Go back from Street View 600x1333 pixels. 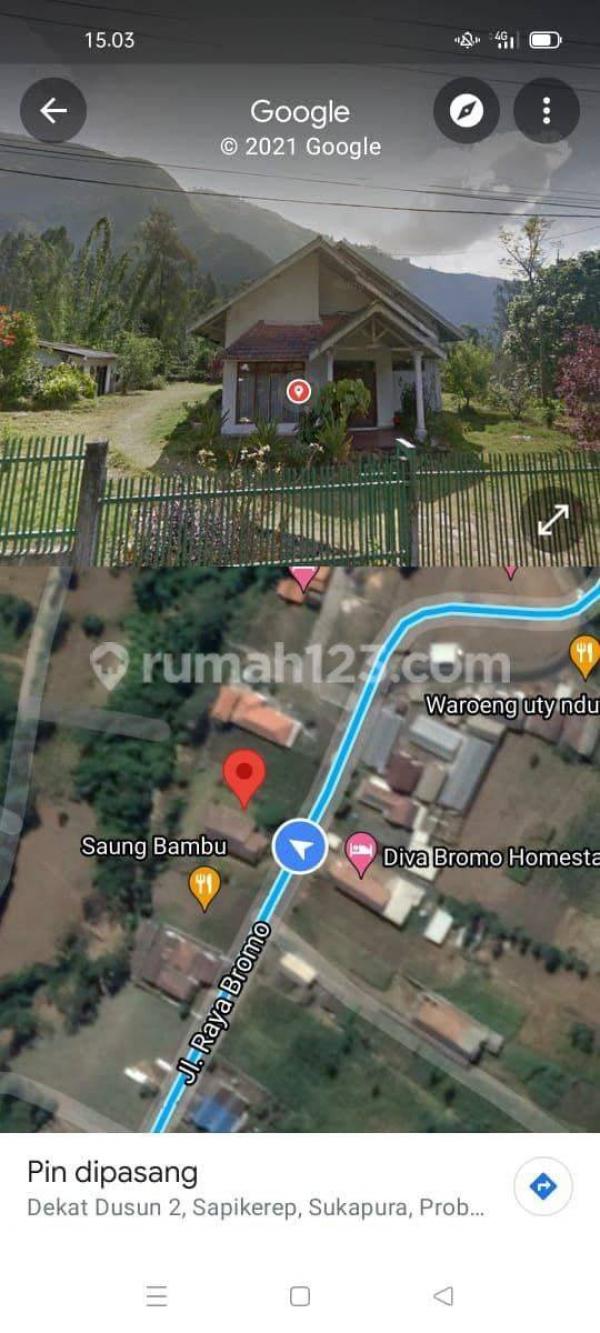(x=53, y=111)
